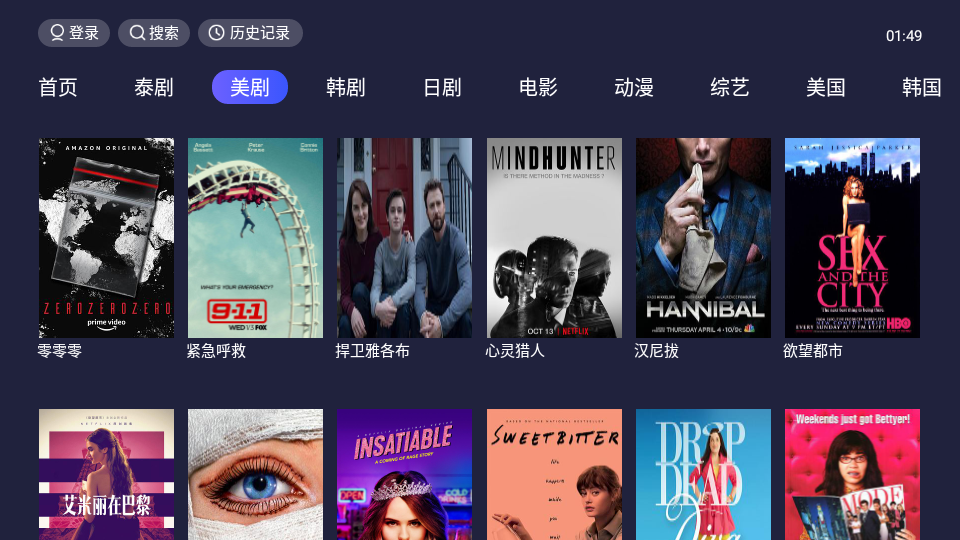Open the show 零零零
Viewport: 960px width, 540px height.
click(106, 238)
